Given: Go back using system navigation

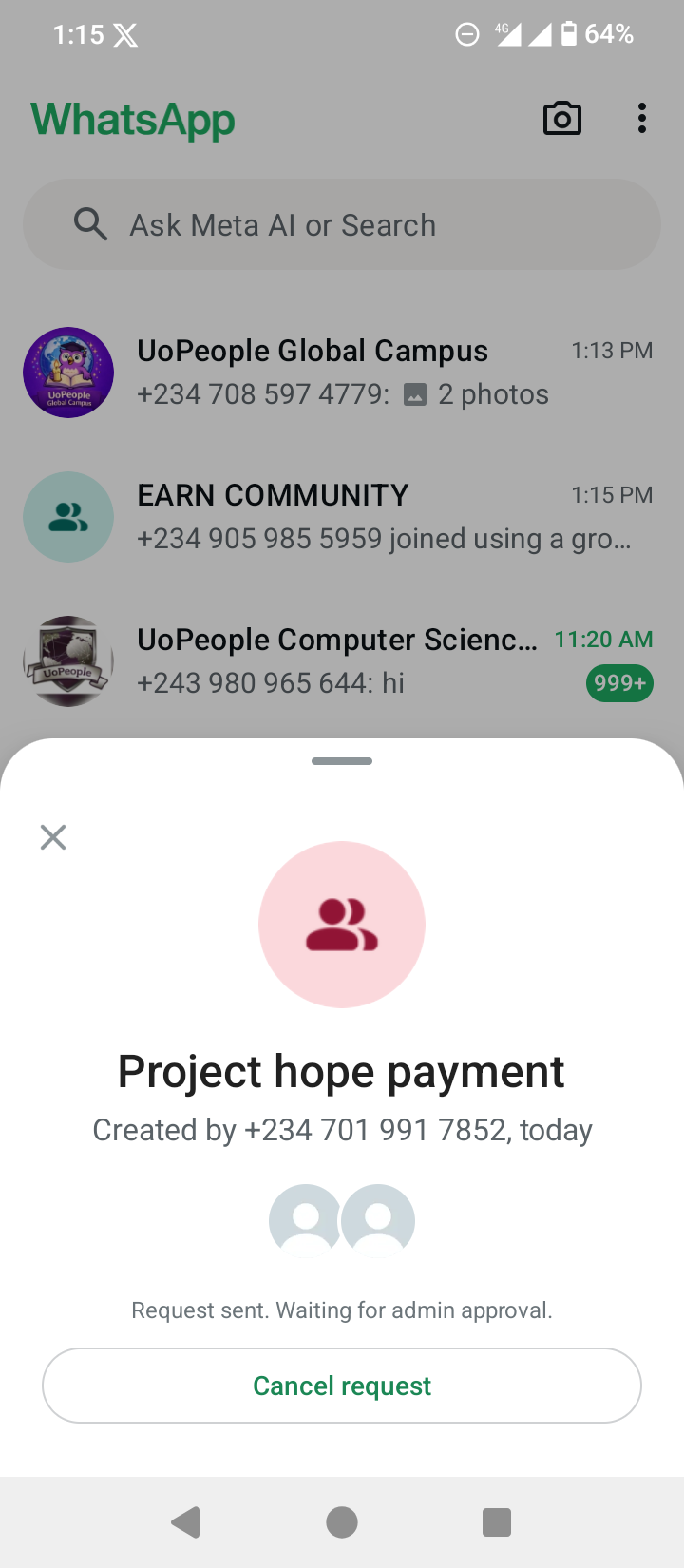Looking at the screenshot, I should (186, 1522).
